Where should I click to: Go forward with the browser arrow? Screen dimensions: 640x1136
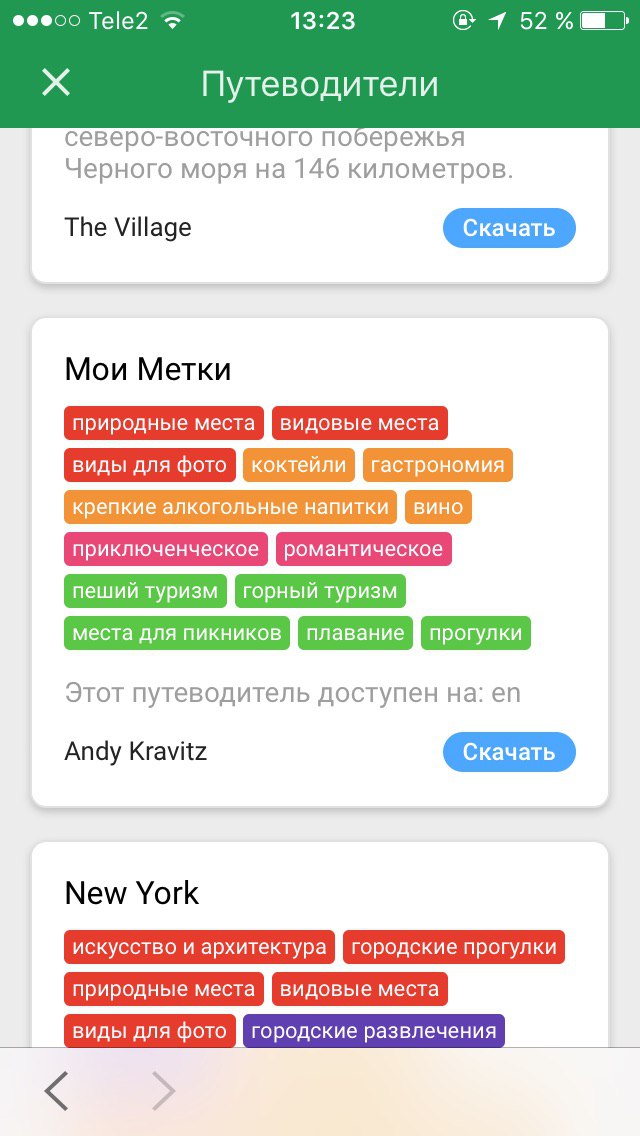tap(164, 1091)
